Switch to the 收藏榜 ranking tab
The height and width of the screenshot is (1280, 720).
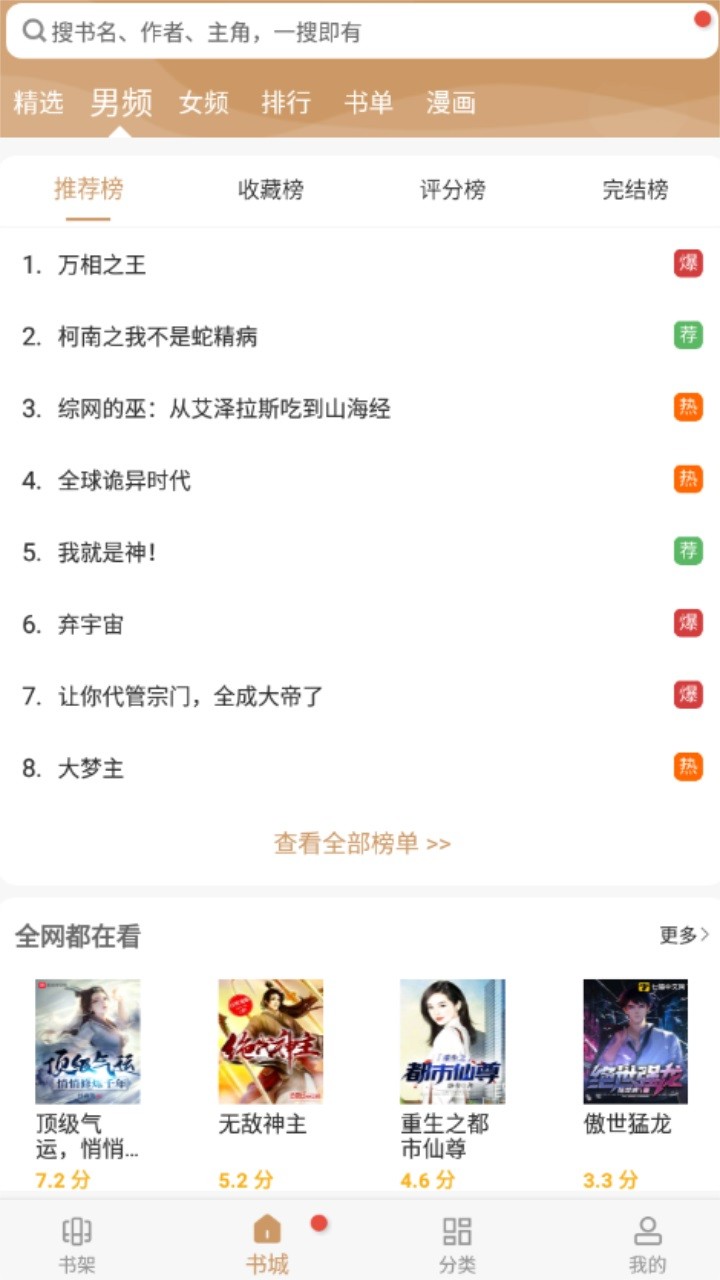click(269, 190)
